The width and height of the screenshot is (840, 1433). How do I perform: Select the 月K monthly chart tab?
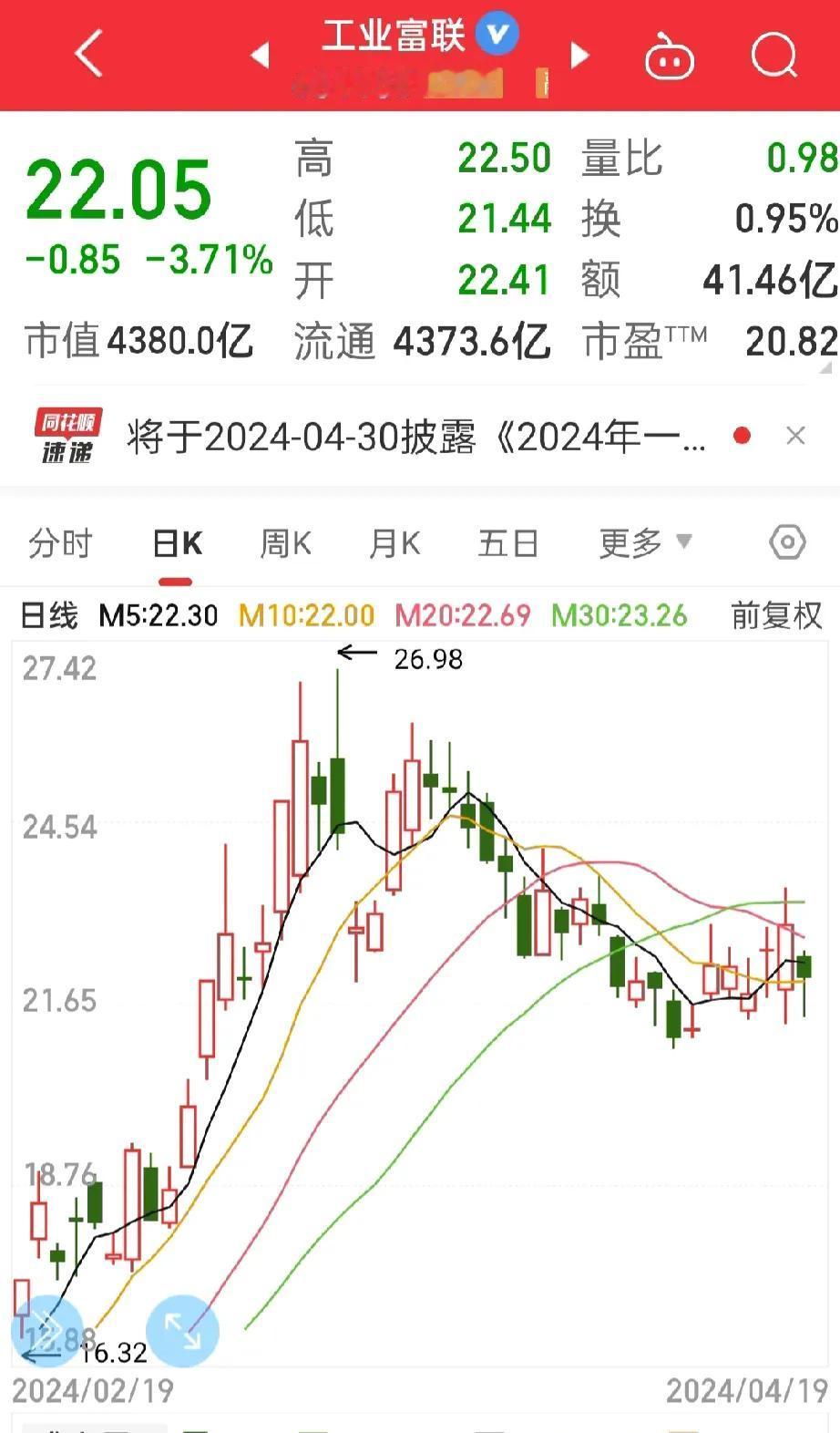click(x=392, y=541)
